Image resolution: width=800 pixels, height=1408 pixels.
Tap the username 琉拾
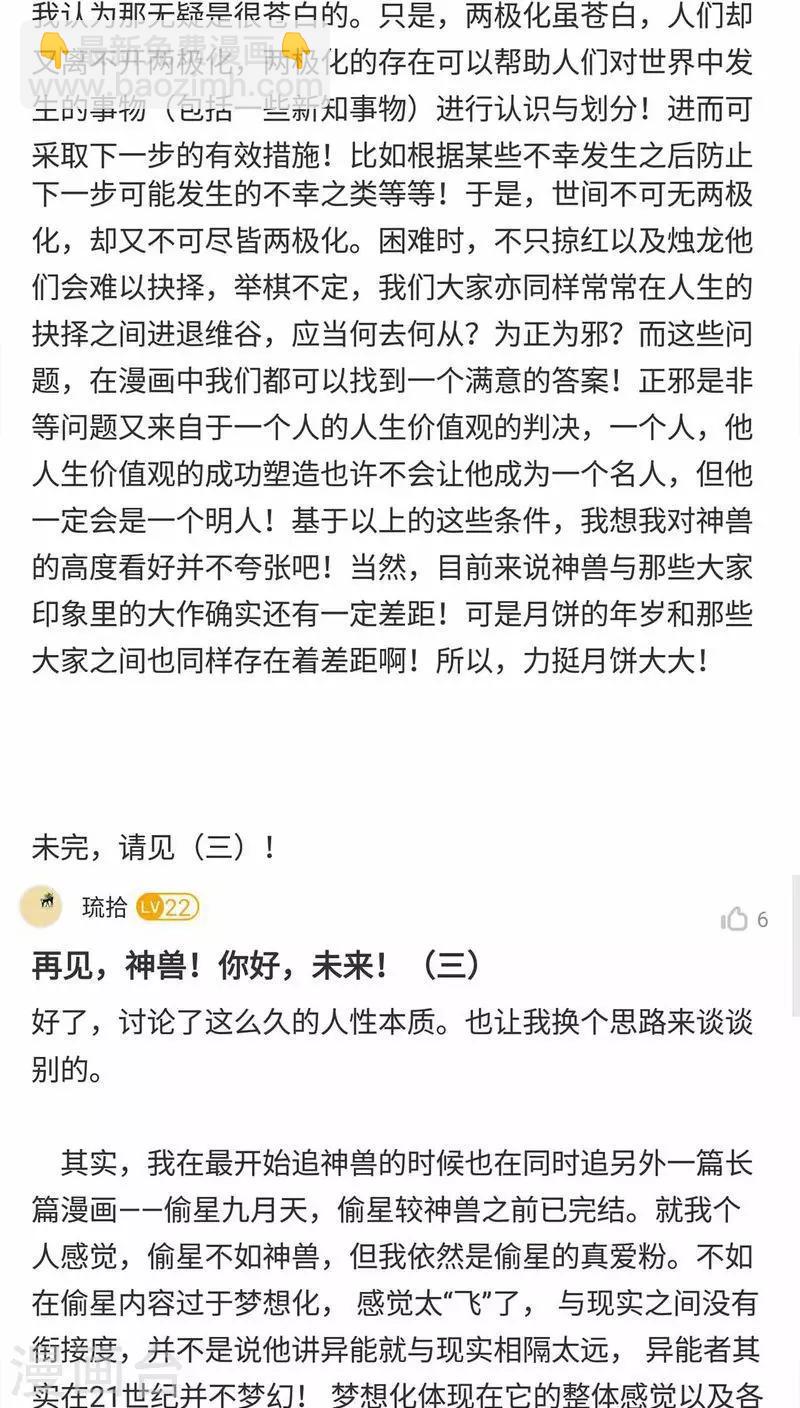coord(104,908)
